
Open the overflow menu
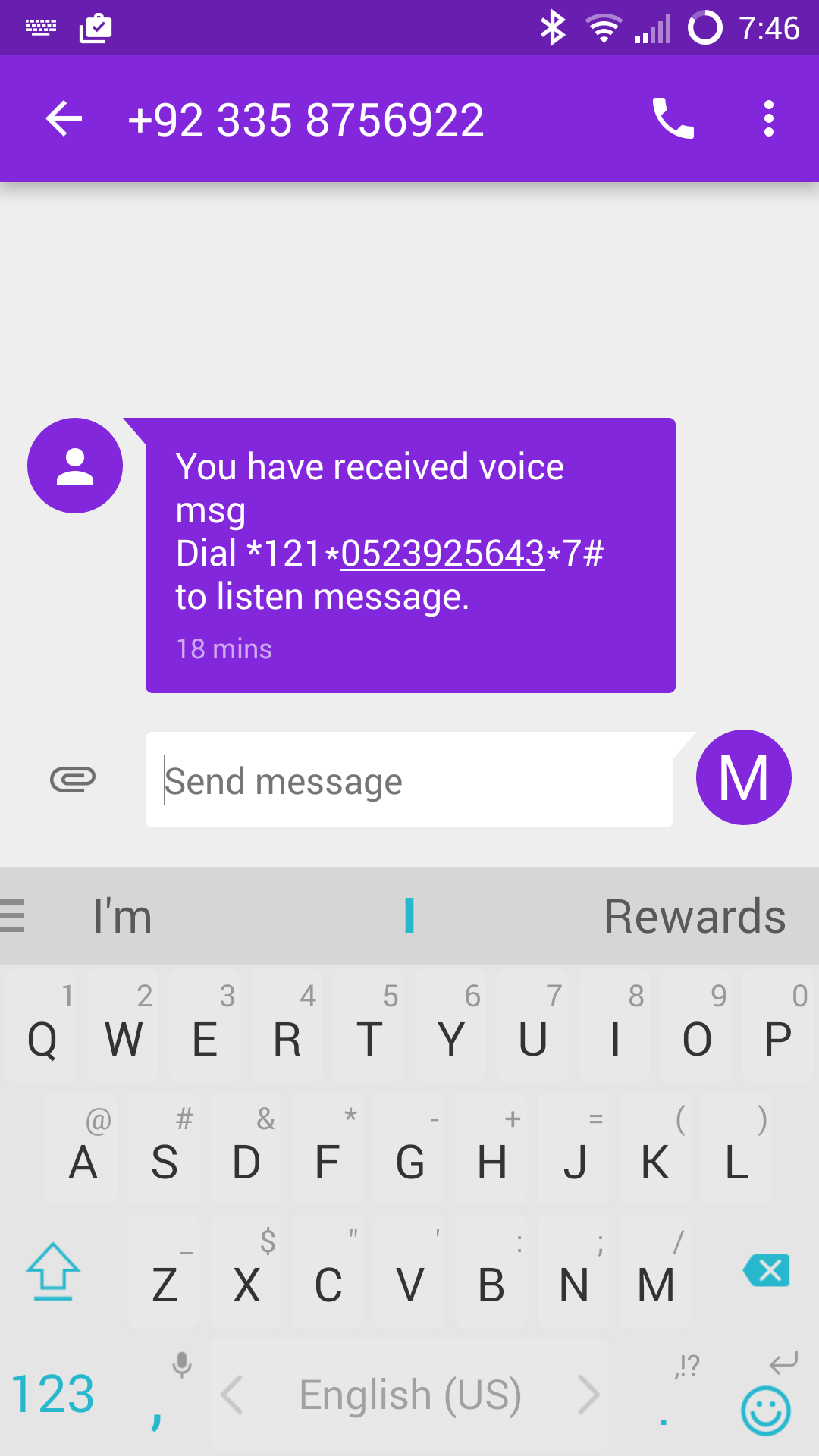click(x=768, y=119)
